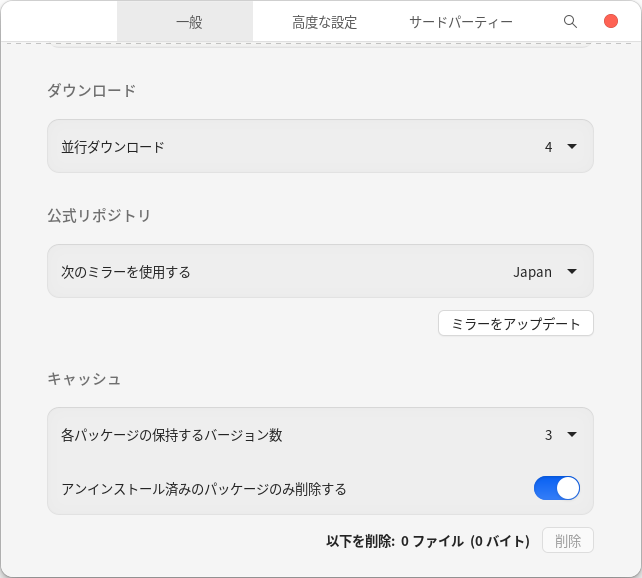
Task: Switch to the 一般 tab
Action: [x=188, y=21]
